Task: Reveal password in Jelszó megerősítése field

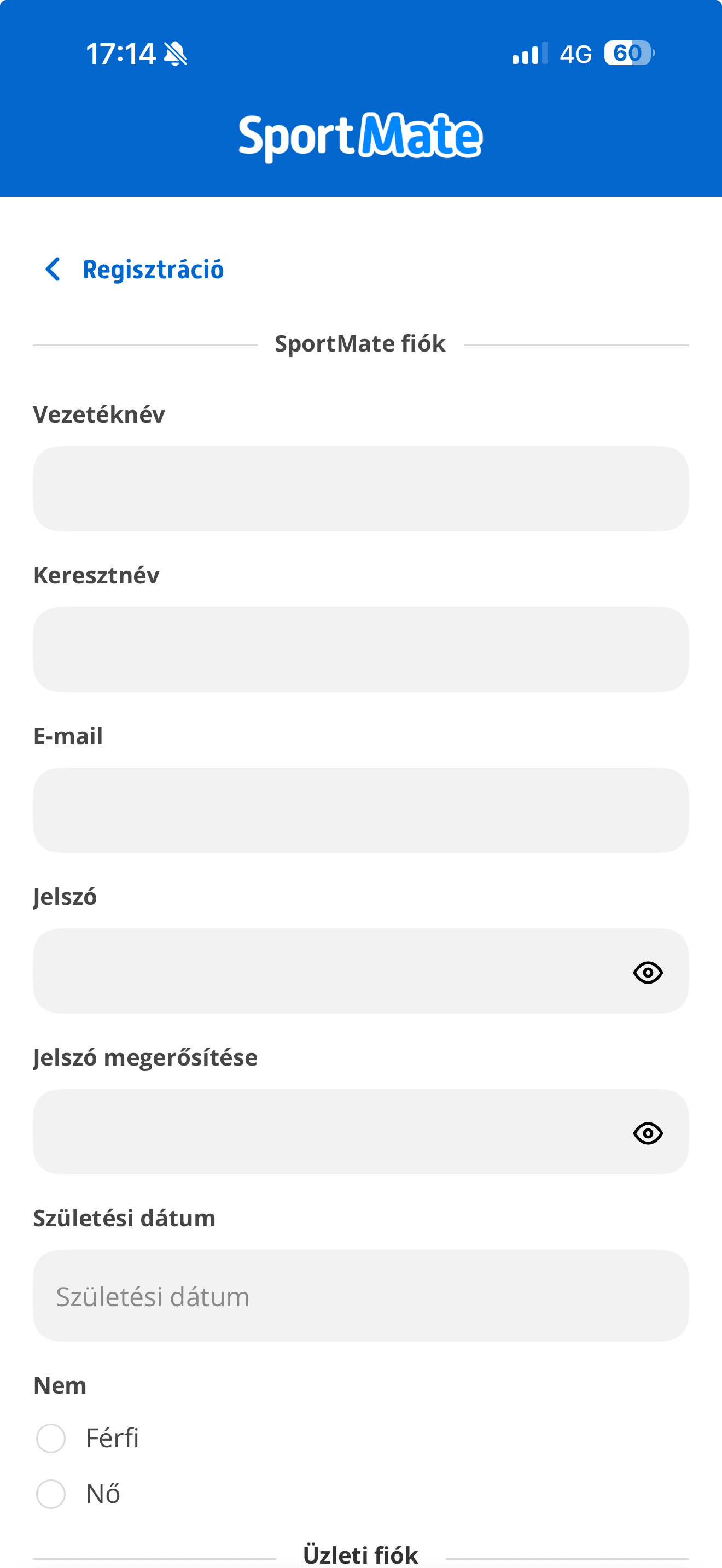Action: pyautogui.click(x=648, y=1133)
